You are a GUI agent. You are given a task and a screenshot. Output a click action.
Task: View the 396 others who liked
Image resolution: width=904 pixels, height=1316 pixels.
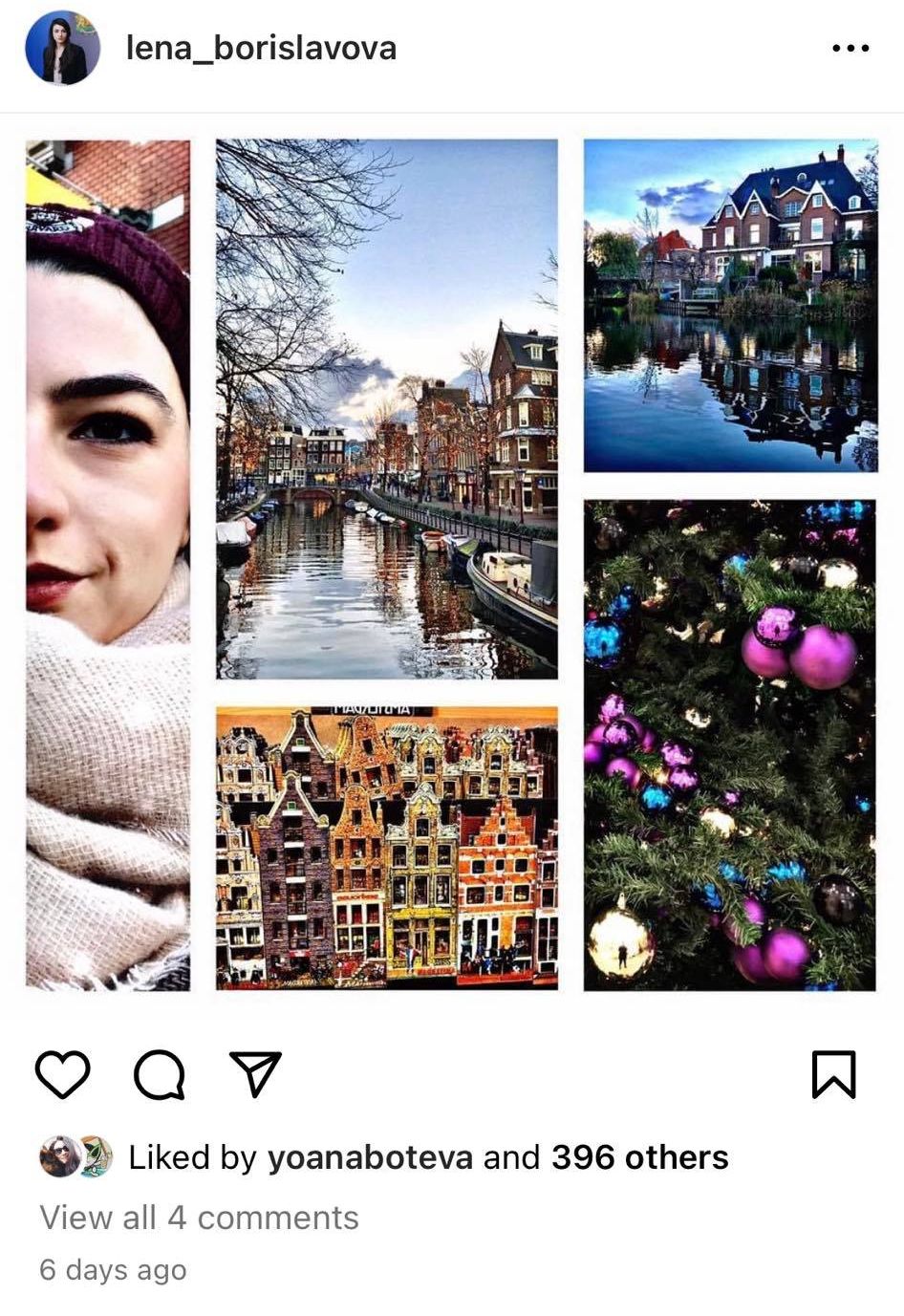639,1157
